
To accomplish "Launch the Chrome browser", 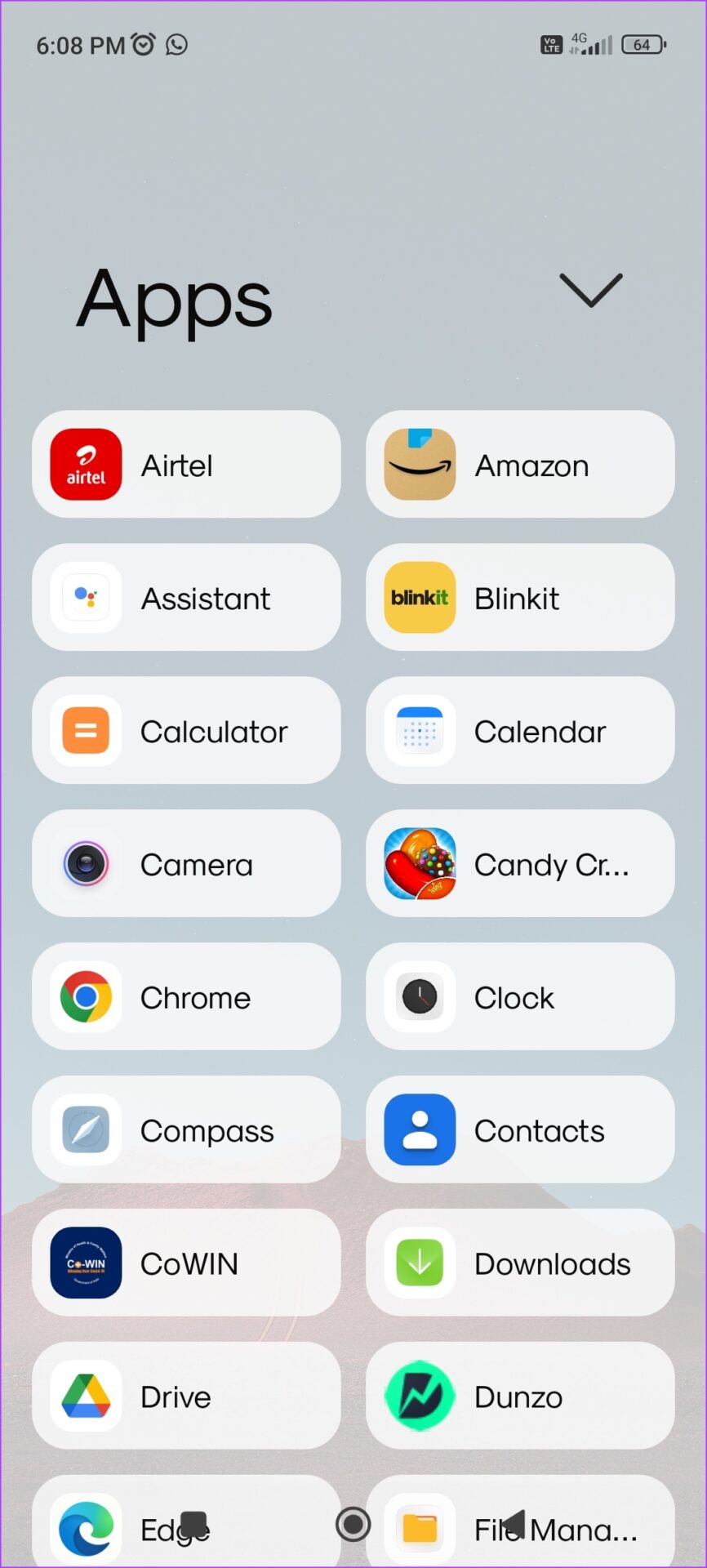I will pos(186,996).
